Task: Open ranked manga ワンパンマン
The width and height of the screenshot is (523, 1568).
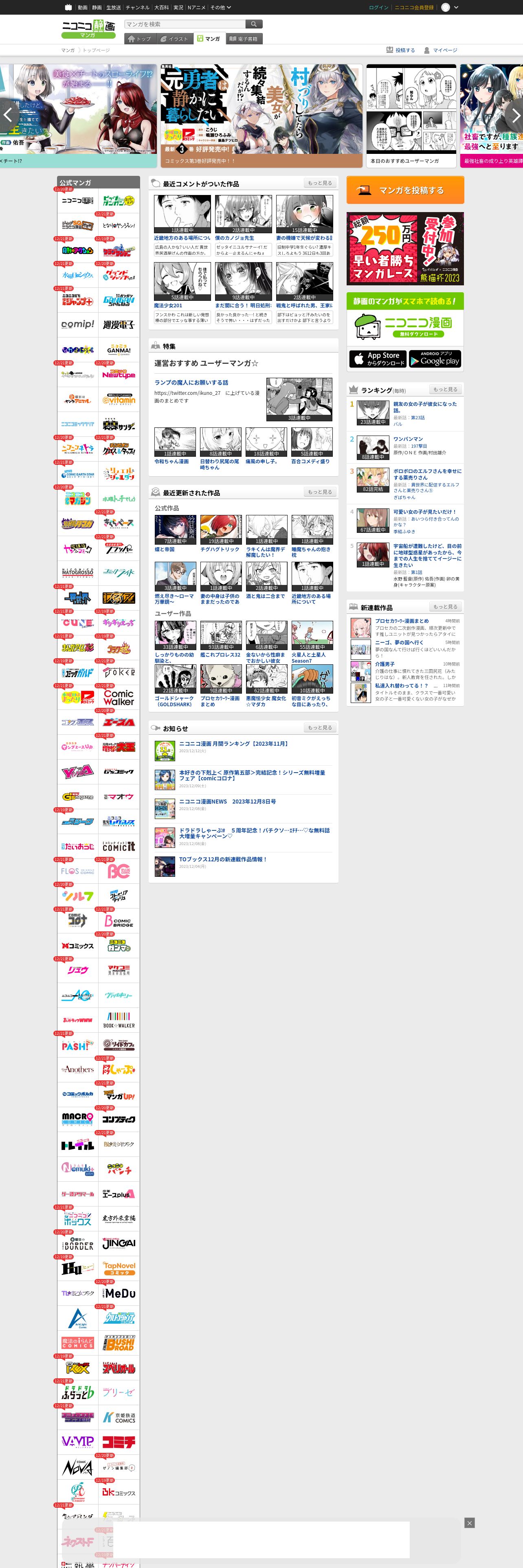Action: (408, 439)
